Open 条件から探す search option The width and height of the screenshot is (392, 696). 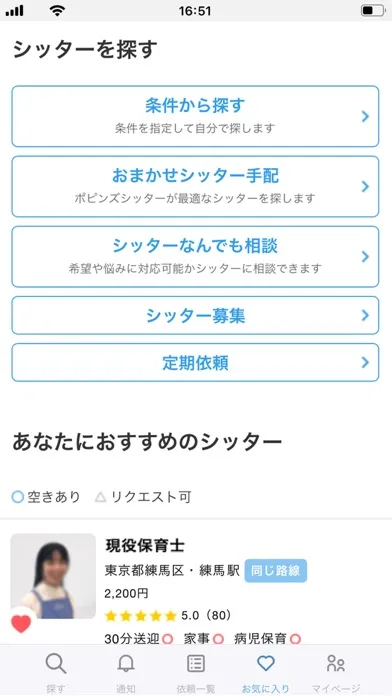click(x=195, y=116)
